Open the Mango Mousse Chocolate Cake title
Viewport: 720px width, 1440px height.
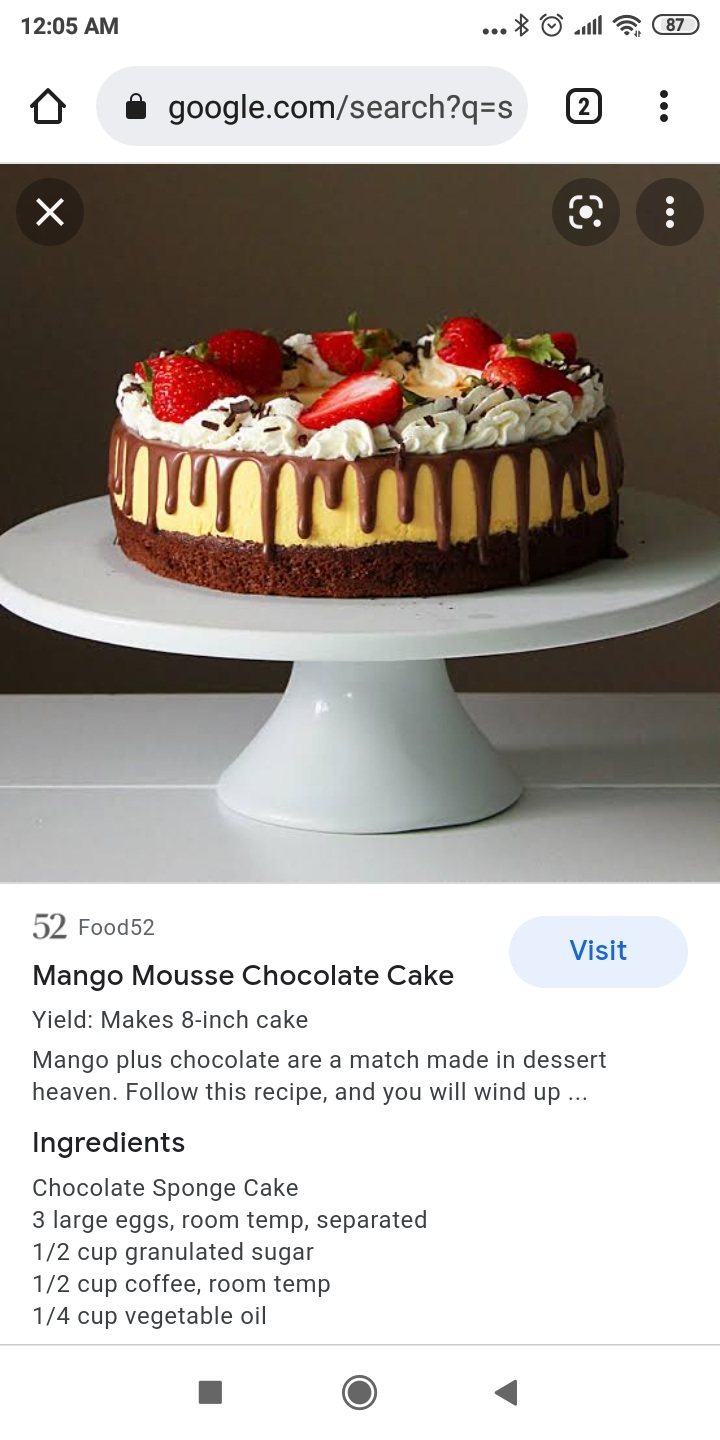coord(243,976)
